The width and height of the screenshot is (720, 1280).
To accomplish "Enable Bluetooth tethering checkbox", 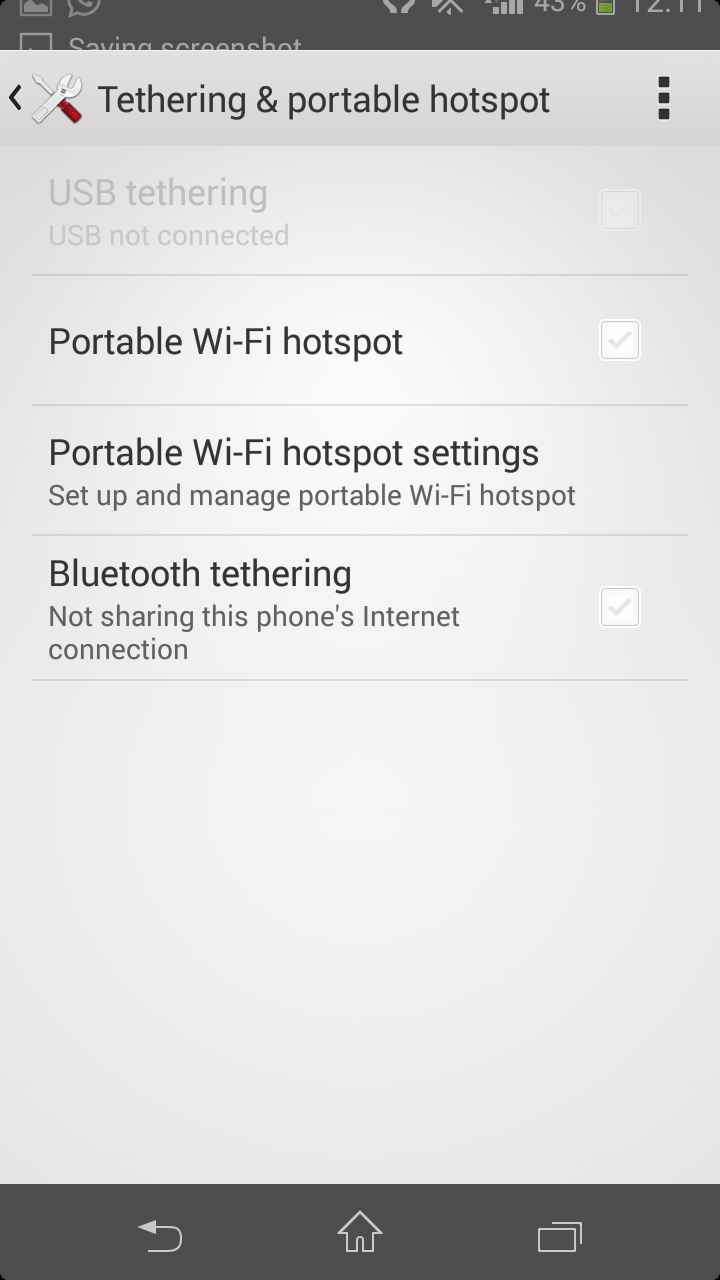I will (618, 607).
